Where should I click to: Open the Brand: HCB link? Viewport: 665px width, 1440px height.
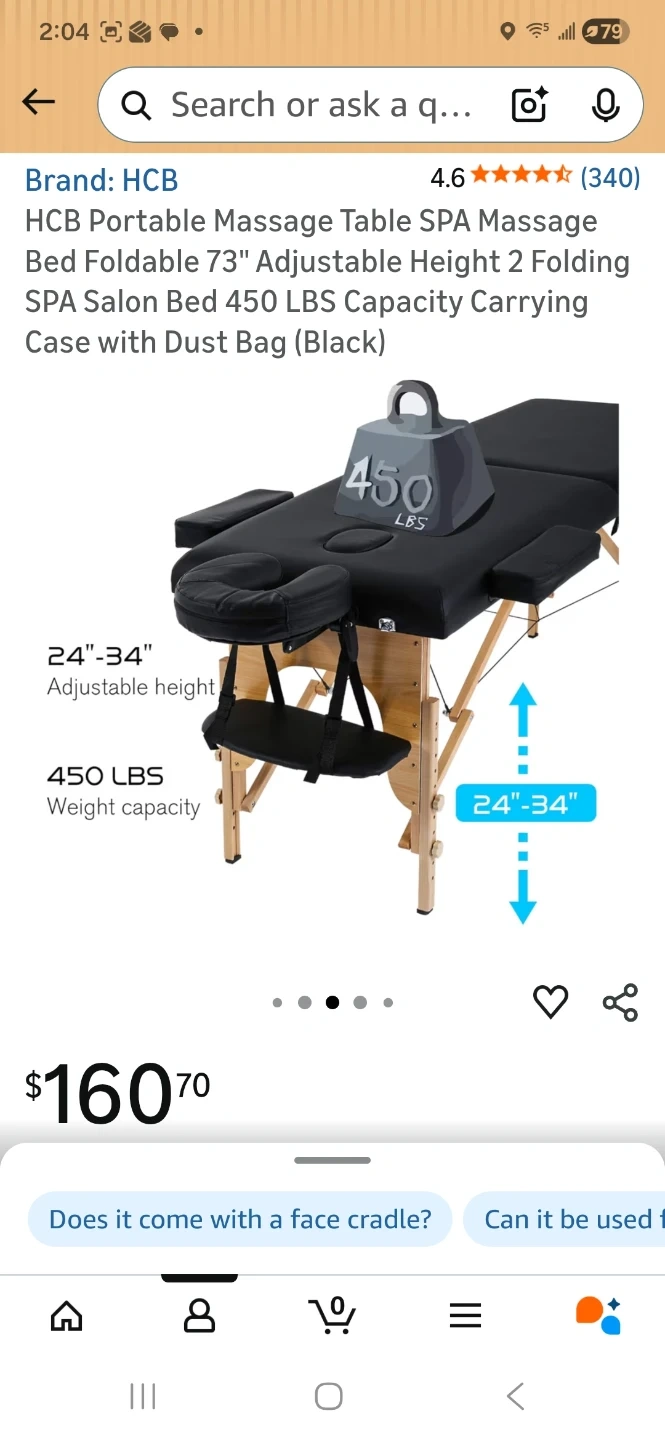pyautogui.click(x=102, y=180)
